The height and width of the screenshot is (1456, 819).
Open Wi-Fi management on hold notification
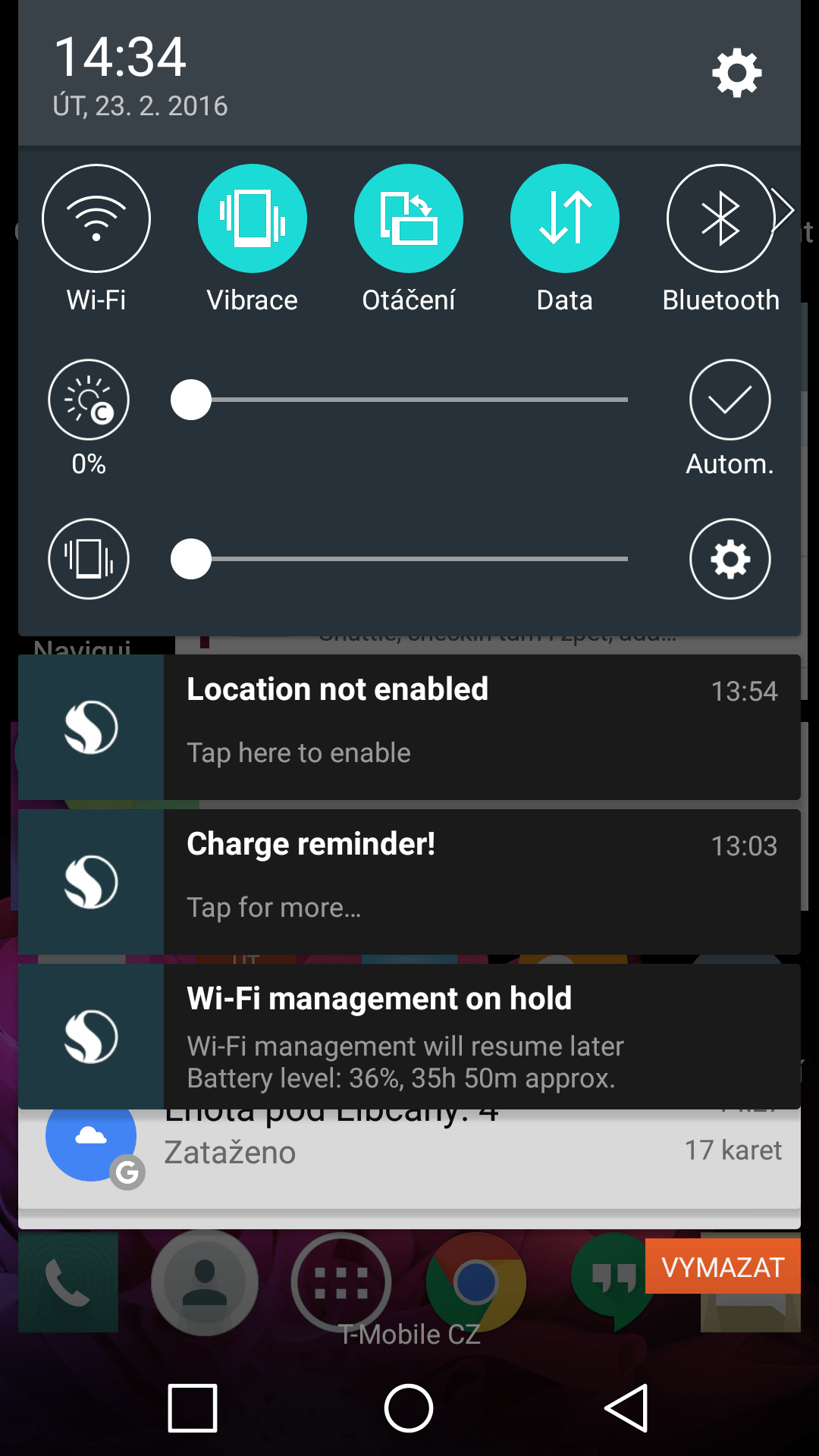tap(409, 1036)
